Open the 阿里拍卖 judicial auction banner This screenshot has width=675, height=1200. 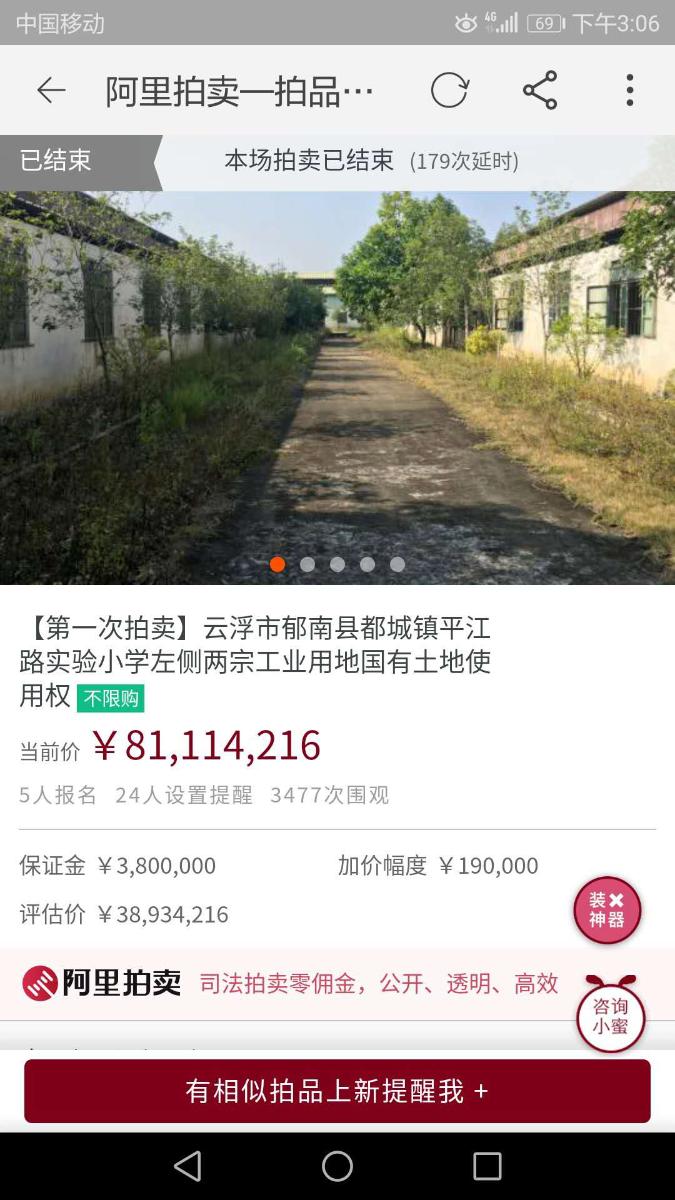coord(290,983)
